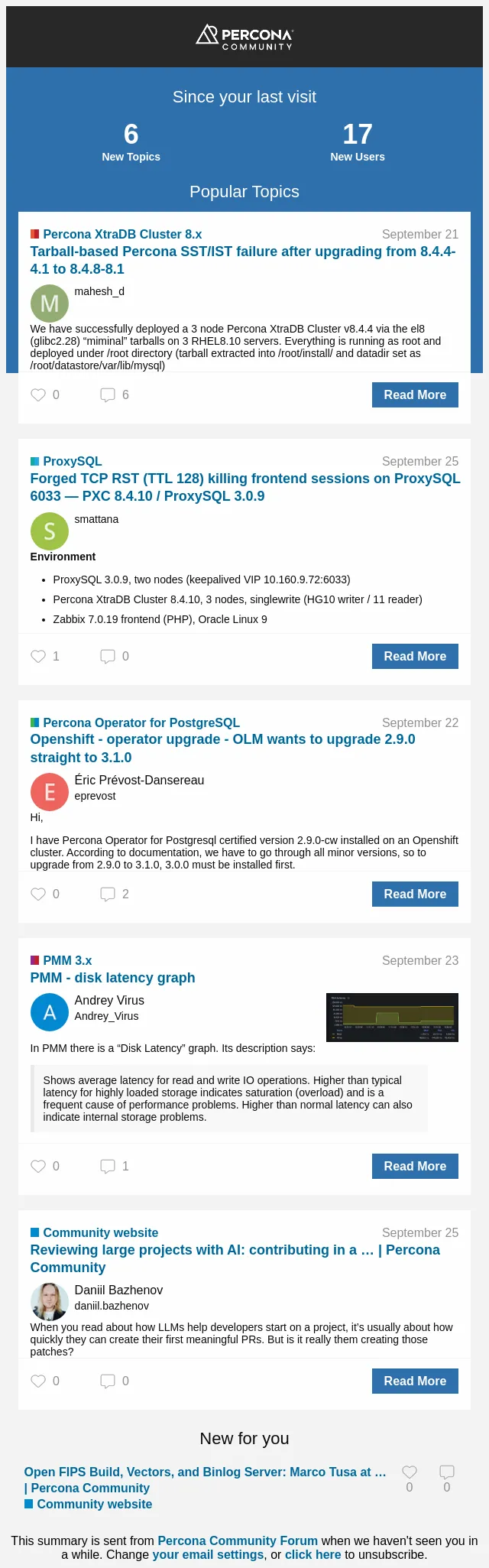
Task: Open the Forged TCP RST topic title
Action: click(x=244, y=487)
